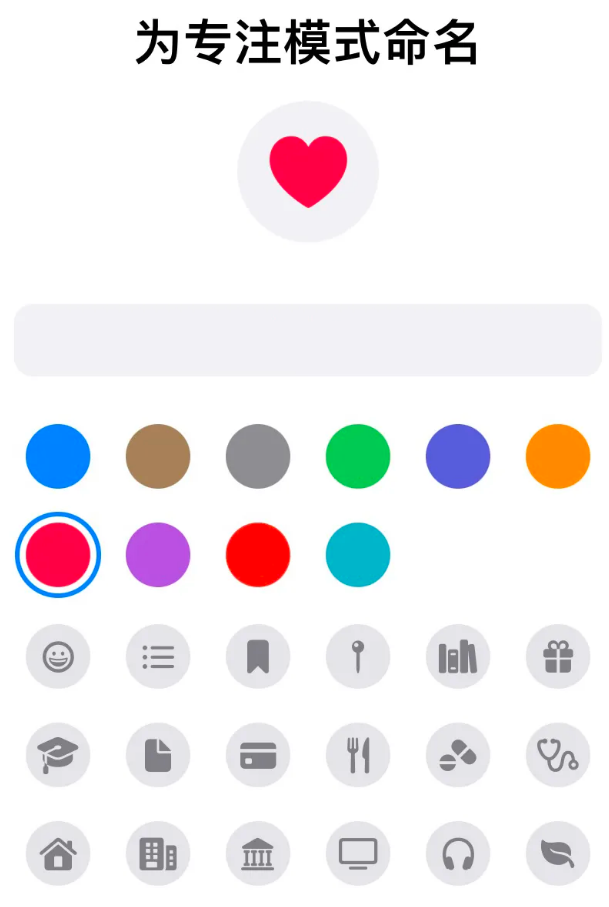Choose the books icon
The height and width of the screenshot is (907, 609).
click(x=458, y=656)
